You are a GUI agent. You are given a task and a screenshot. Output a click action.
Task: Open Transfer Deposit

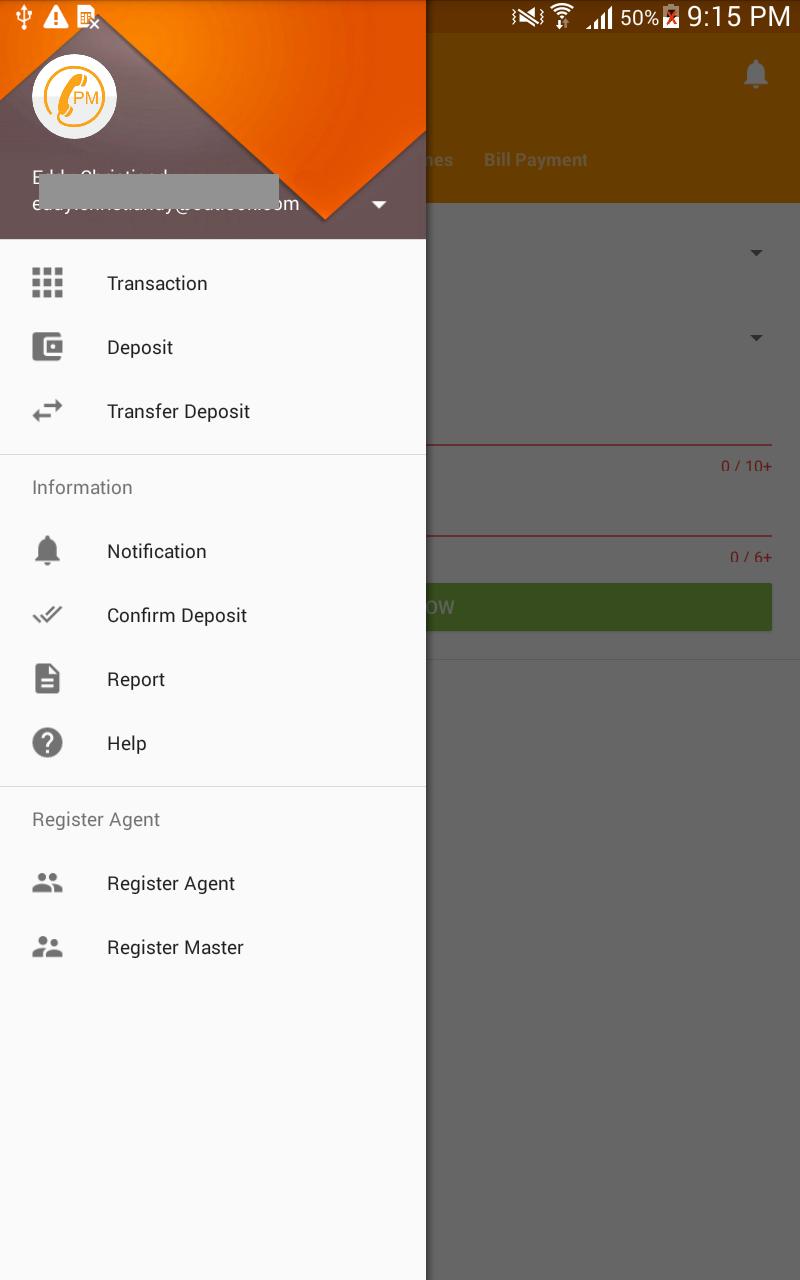[x=178, y=412]
